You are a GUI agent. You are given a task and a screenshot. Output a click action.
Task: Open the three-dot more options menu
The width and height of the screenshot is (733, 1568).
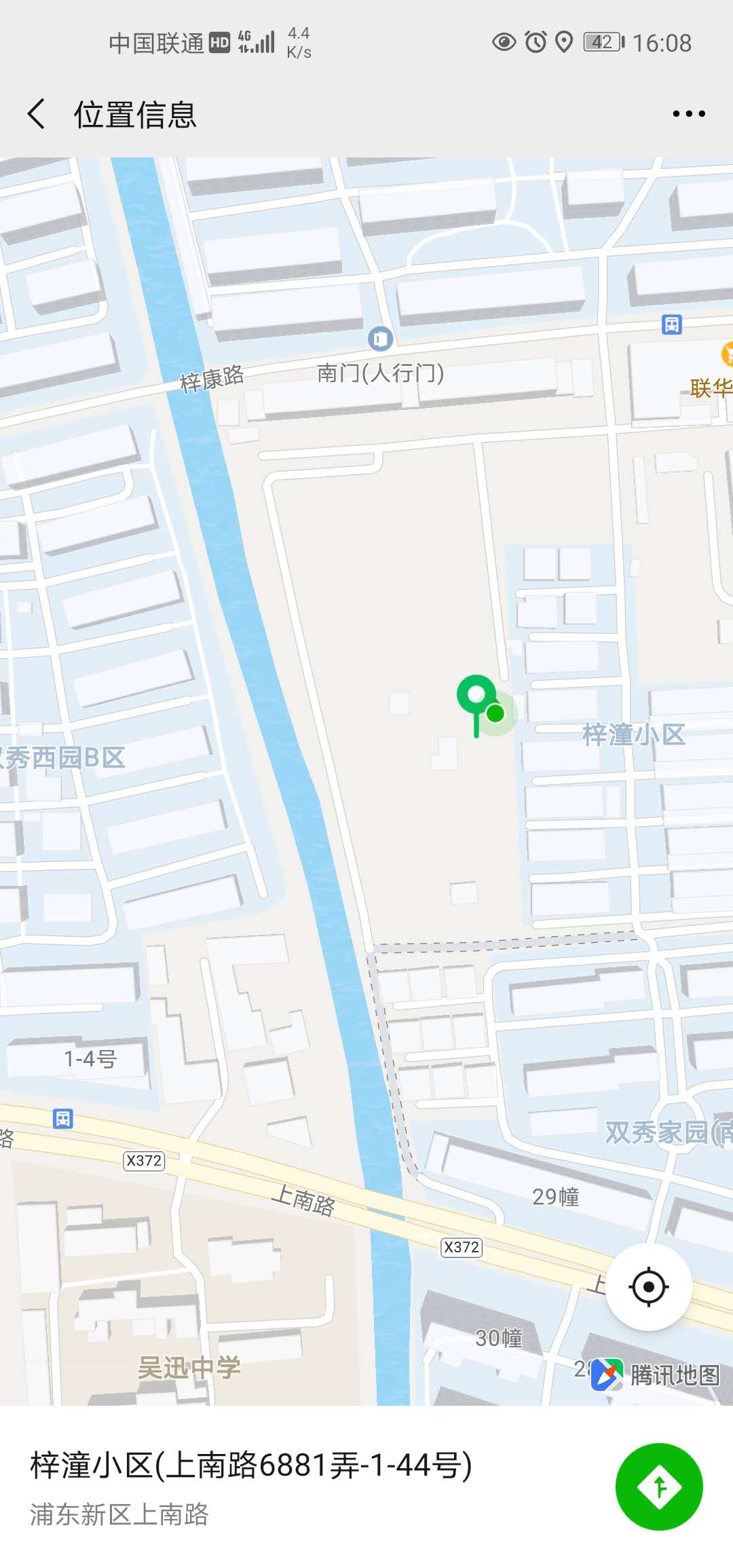tap(688, 113)
